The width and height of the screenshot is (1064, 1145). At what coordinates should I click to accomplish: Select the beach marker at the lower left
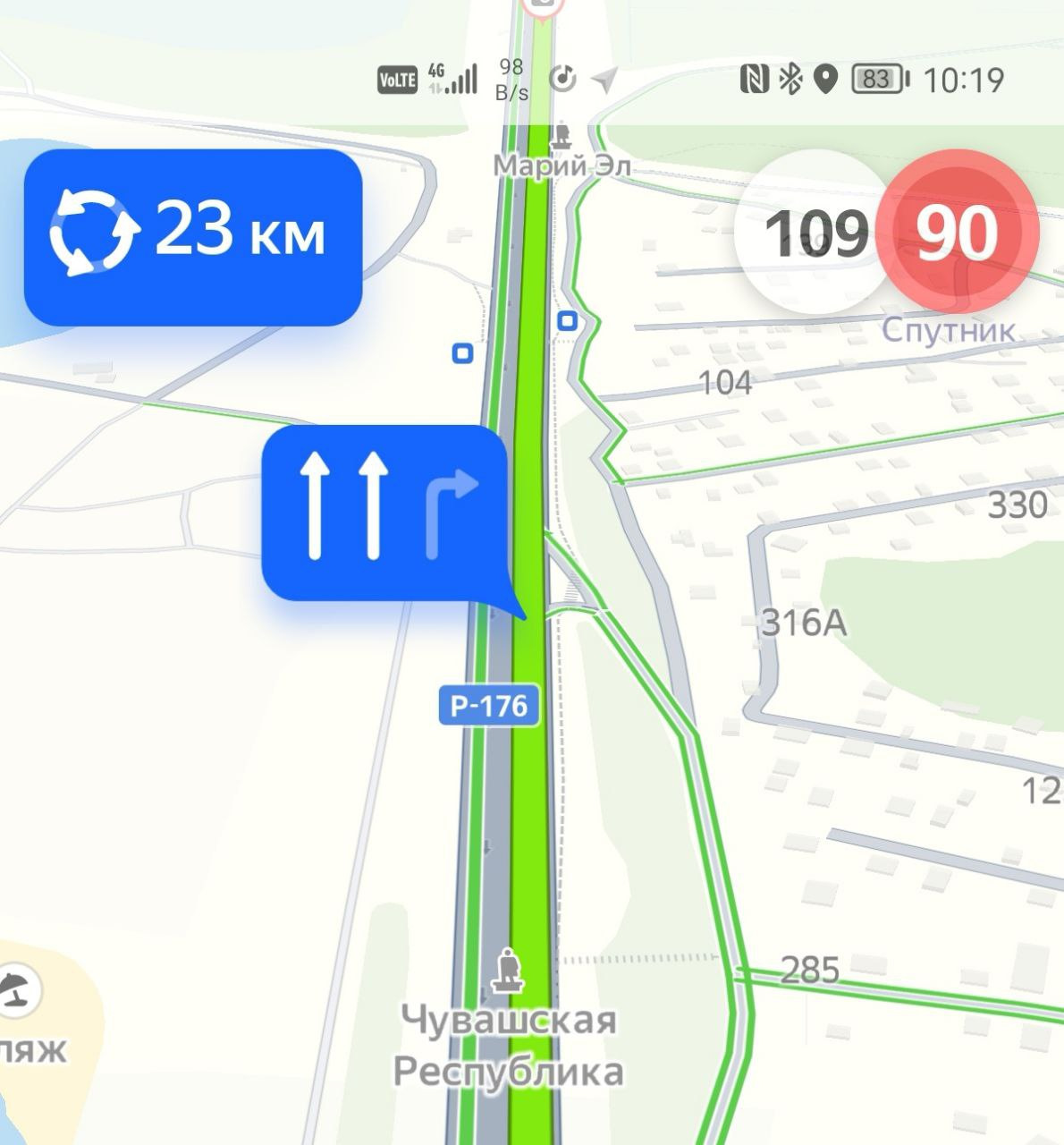(x=16, y=991)
